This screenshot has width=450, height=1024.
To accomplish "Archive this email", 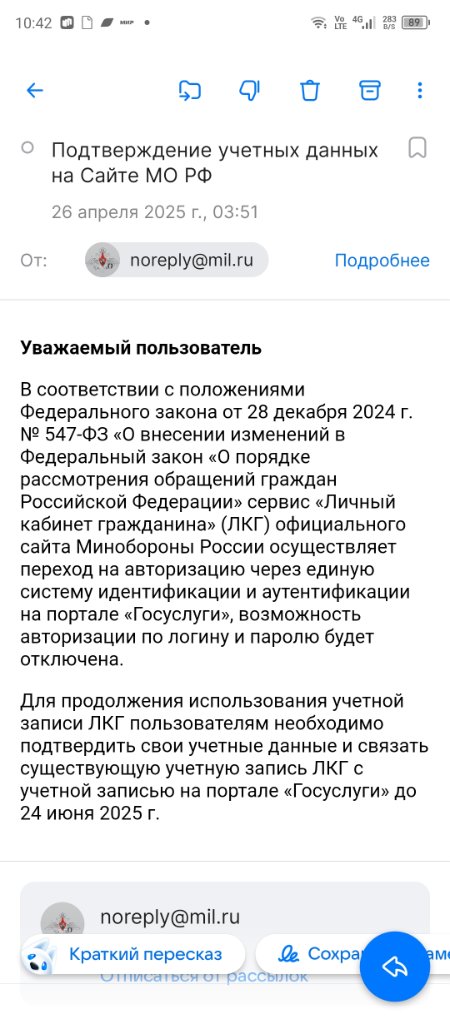I will (370, 90).
